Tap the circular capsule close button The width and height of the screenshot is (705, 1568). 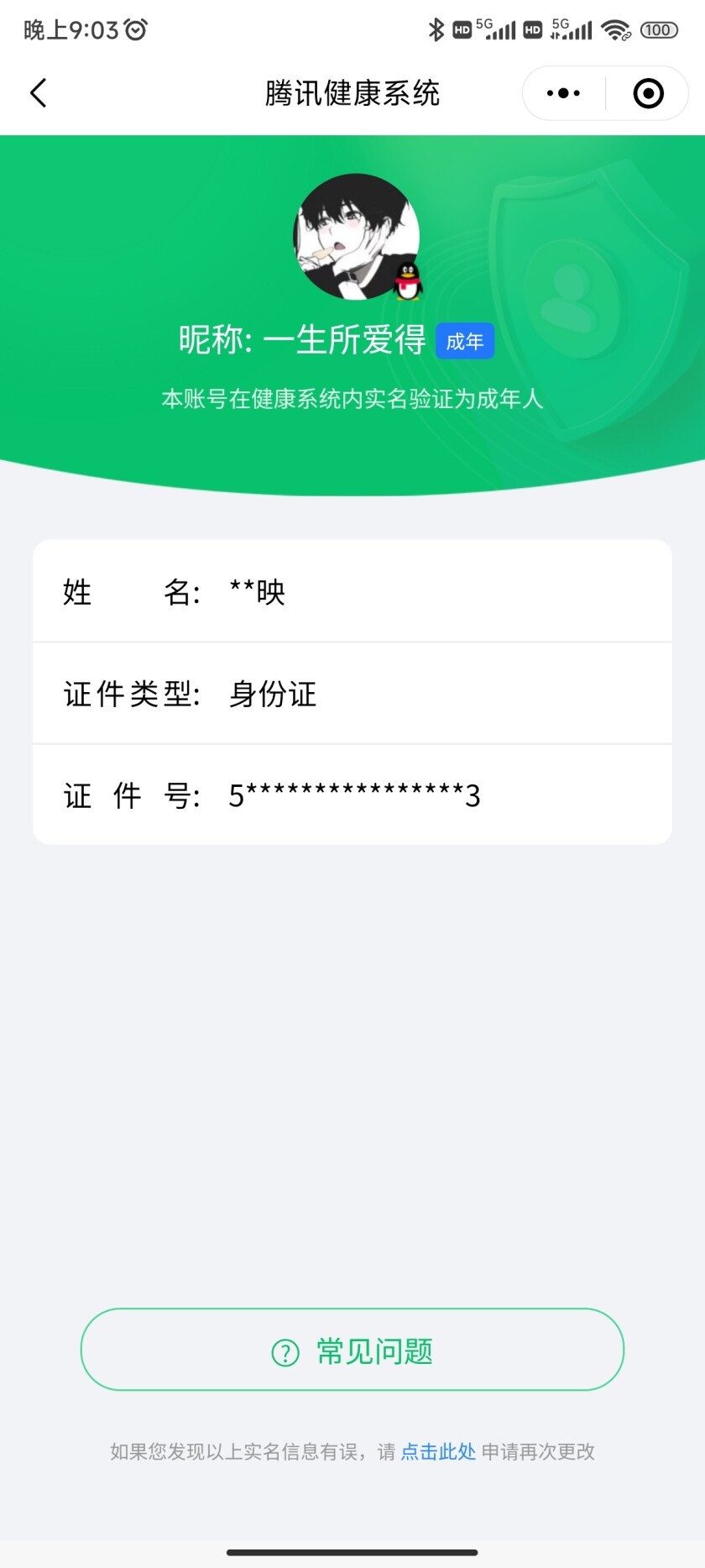pos(647,93)
